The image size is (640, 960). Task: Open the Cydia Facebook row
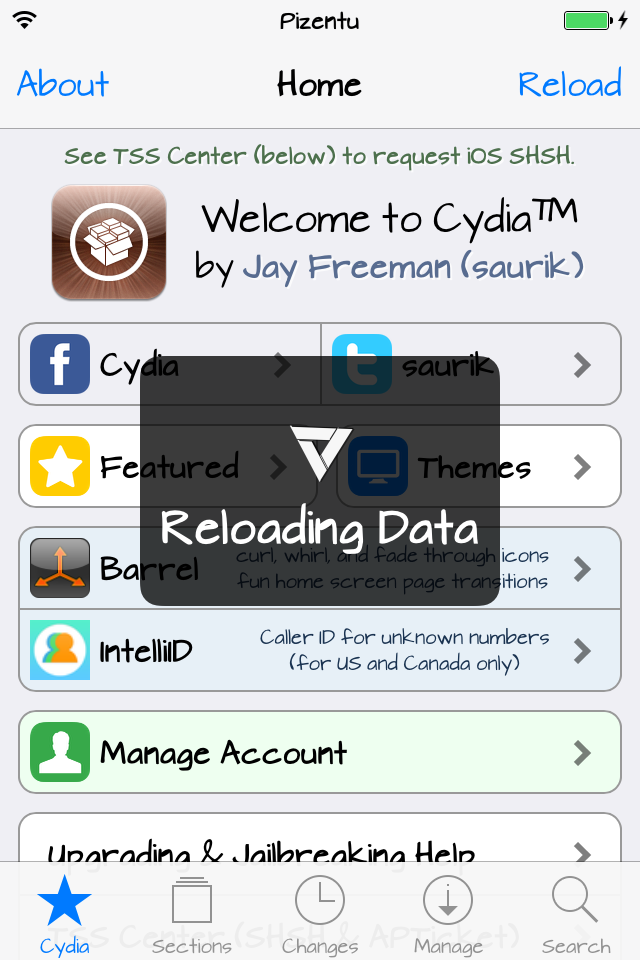pyautogui.click(x=170, y=364)
